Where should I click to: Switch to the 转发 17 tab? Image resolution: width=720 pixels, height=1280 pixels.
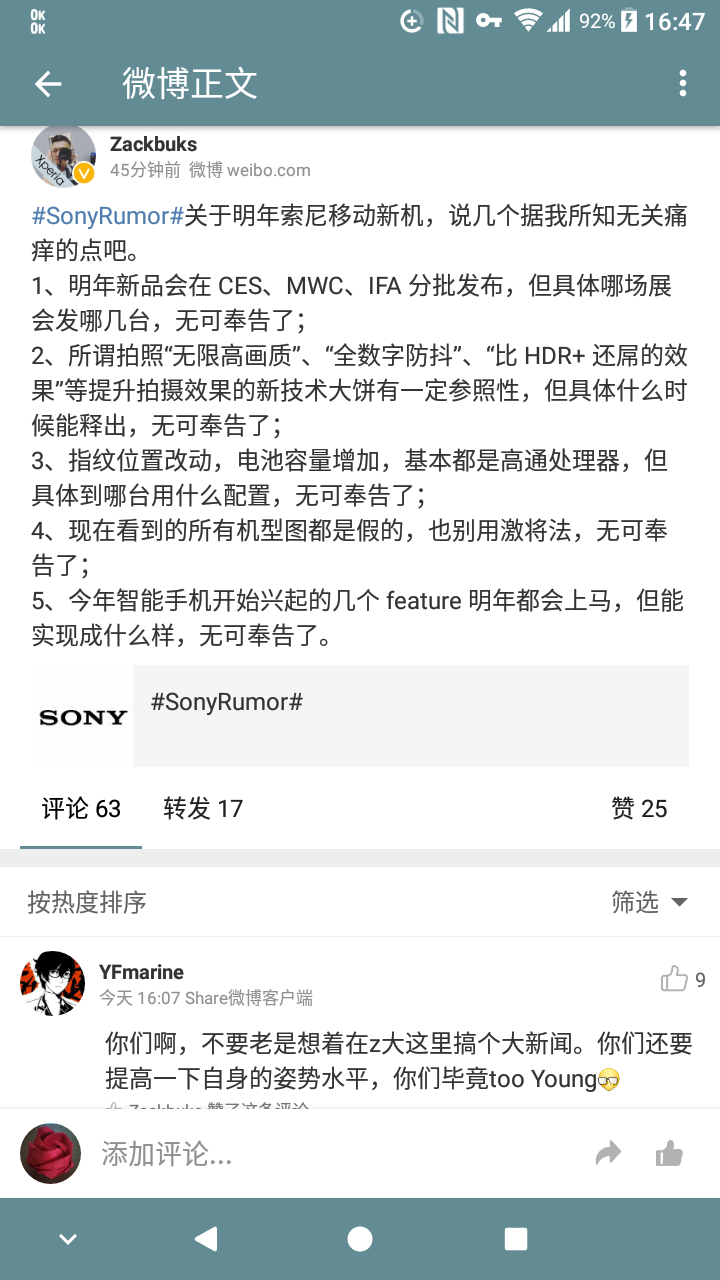click(203, 808)
